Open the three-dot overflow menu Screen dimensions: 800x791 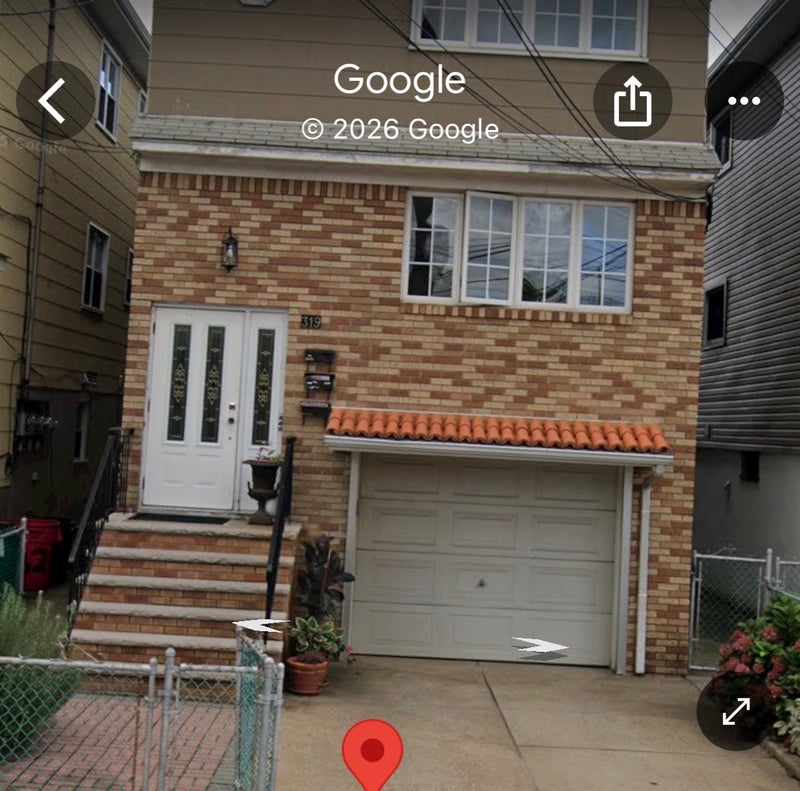[x=744, y=101]
